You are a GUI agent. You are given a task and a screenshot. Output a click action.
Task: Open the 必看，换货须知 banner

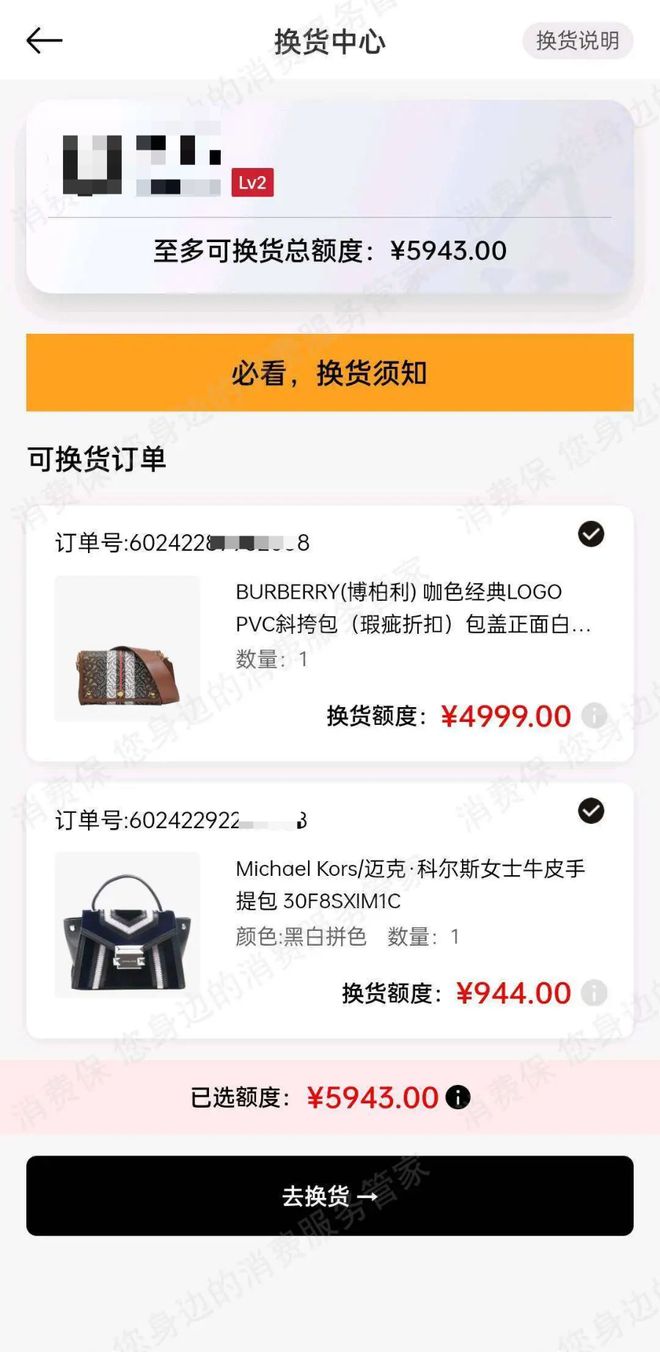coord(330,373)
